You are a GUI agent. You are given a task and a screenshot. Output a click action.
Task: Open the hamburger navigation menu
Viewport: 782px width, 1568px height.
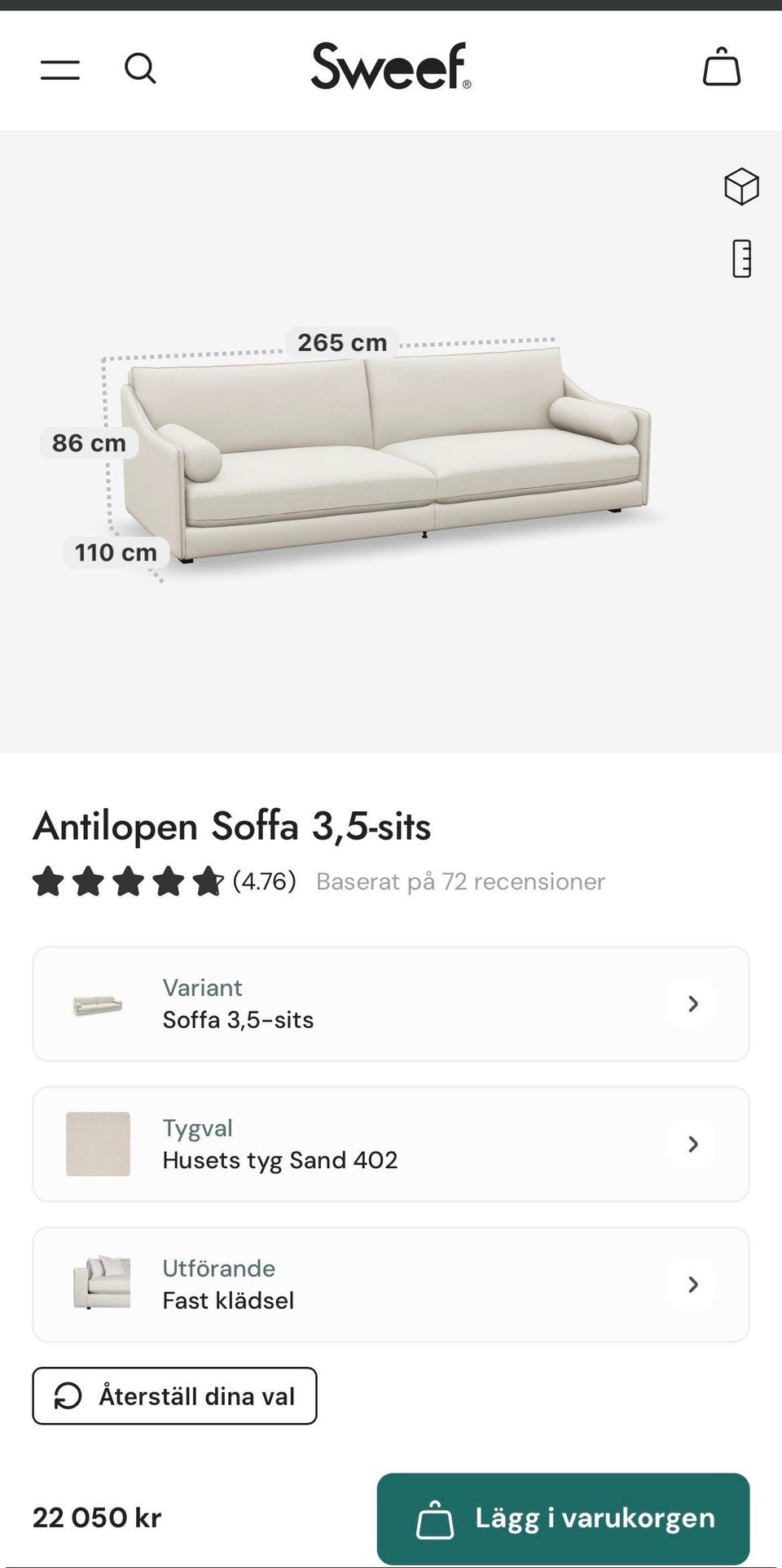(60, 68)
